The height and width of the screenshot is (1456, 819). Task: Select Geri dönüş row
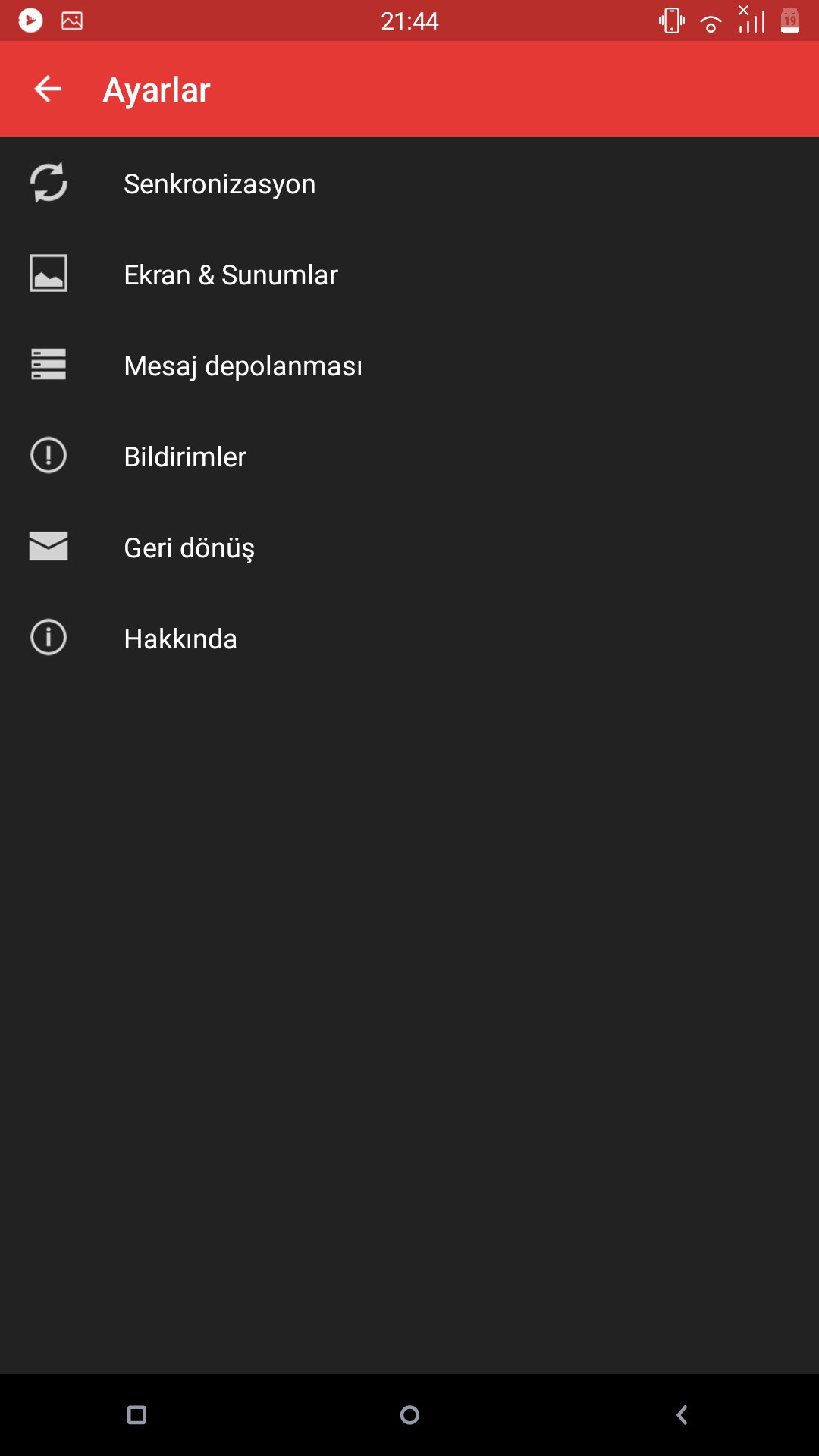[409, 548]
